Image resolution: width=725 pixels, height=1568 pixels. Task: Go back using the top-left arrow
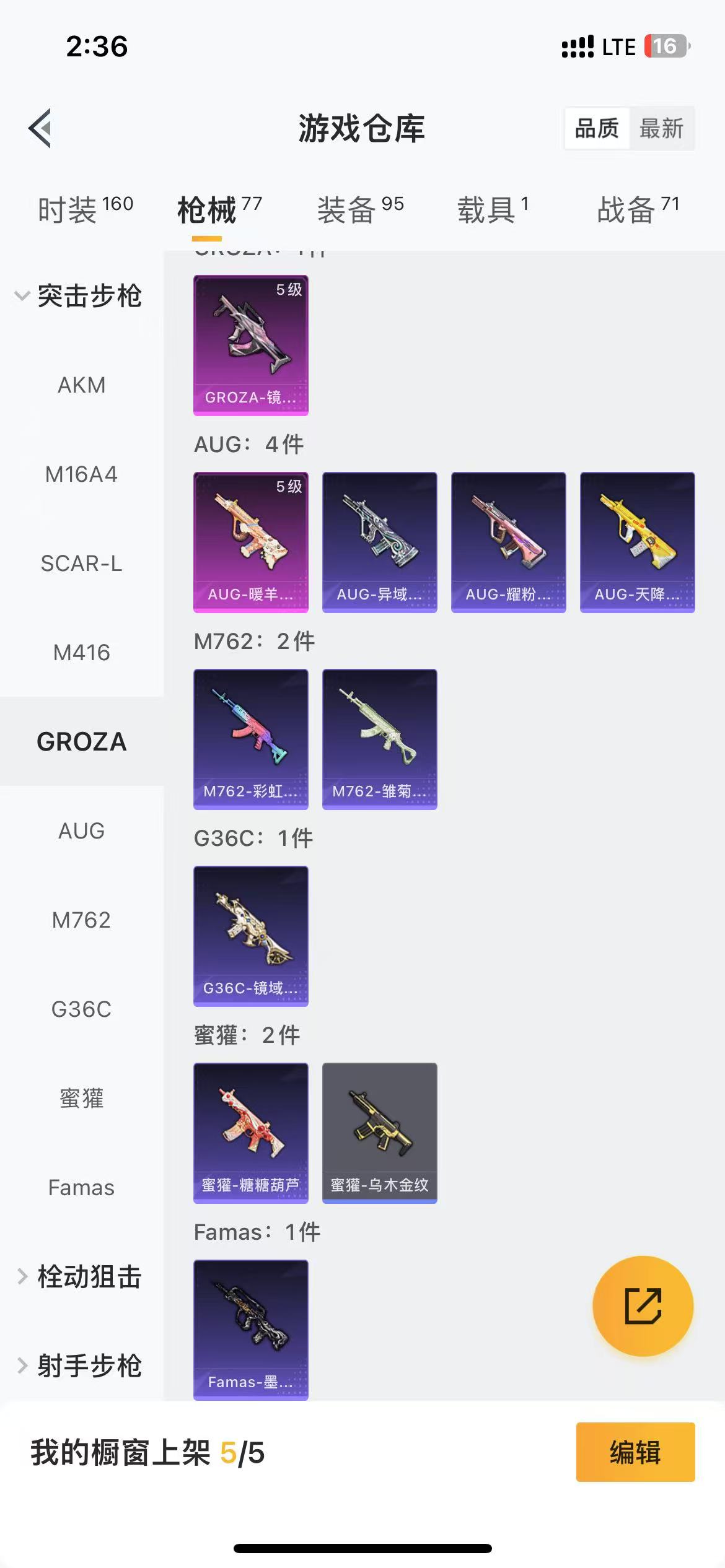coord(40,128)
